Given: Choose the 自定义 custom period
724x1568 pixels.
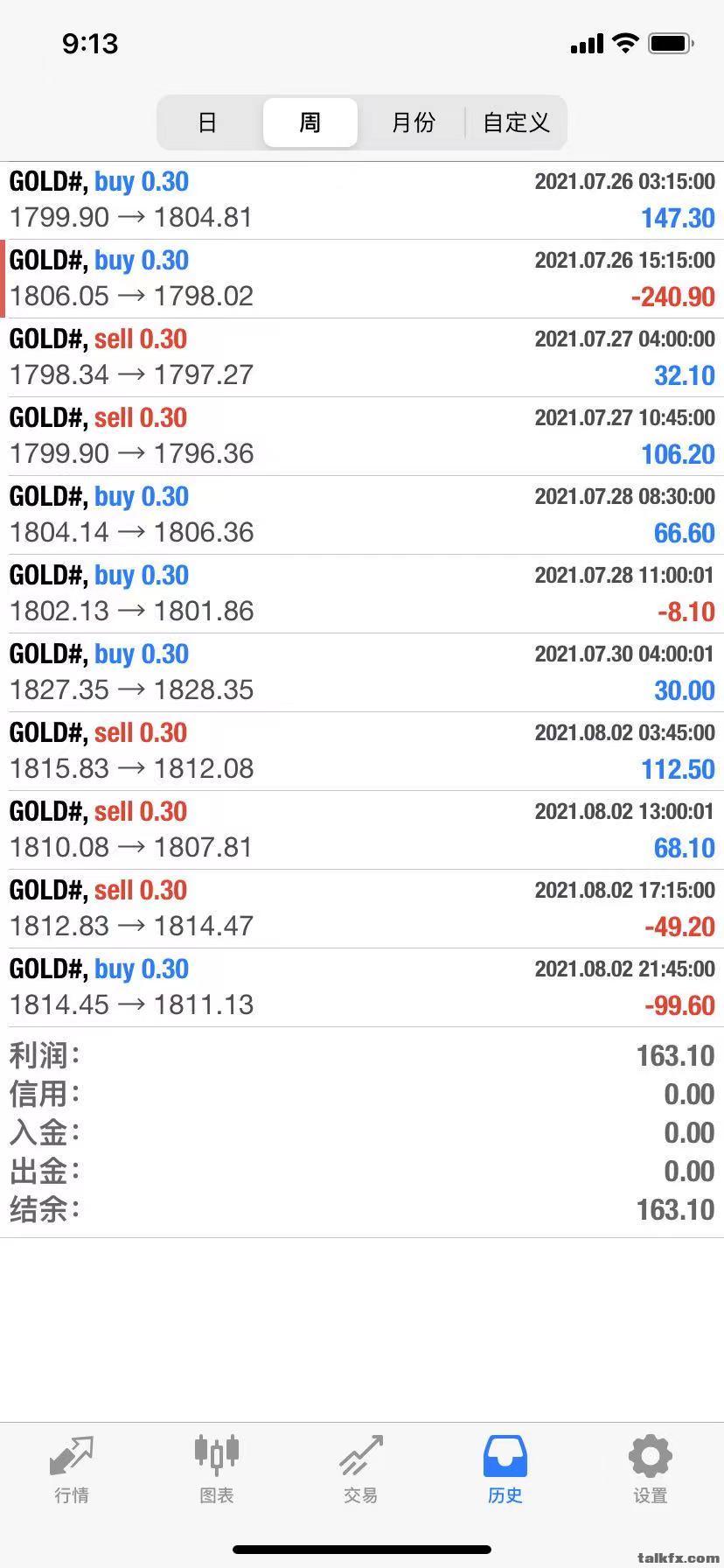Looking at the screenshot, I should (x=516, y=122).
